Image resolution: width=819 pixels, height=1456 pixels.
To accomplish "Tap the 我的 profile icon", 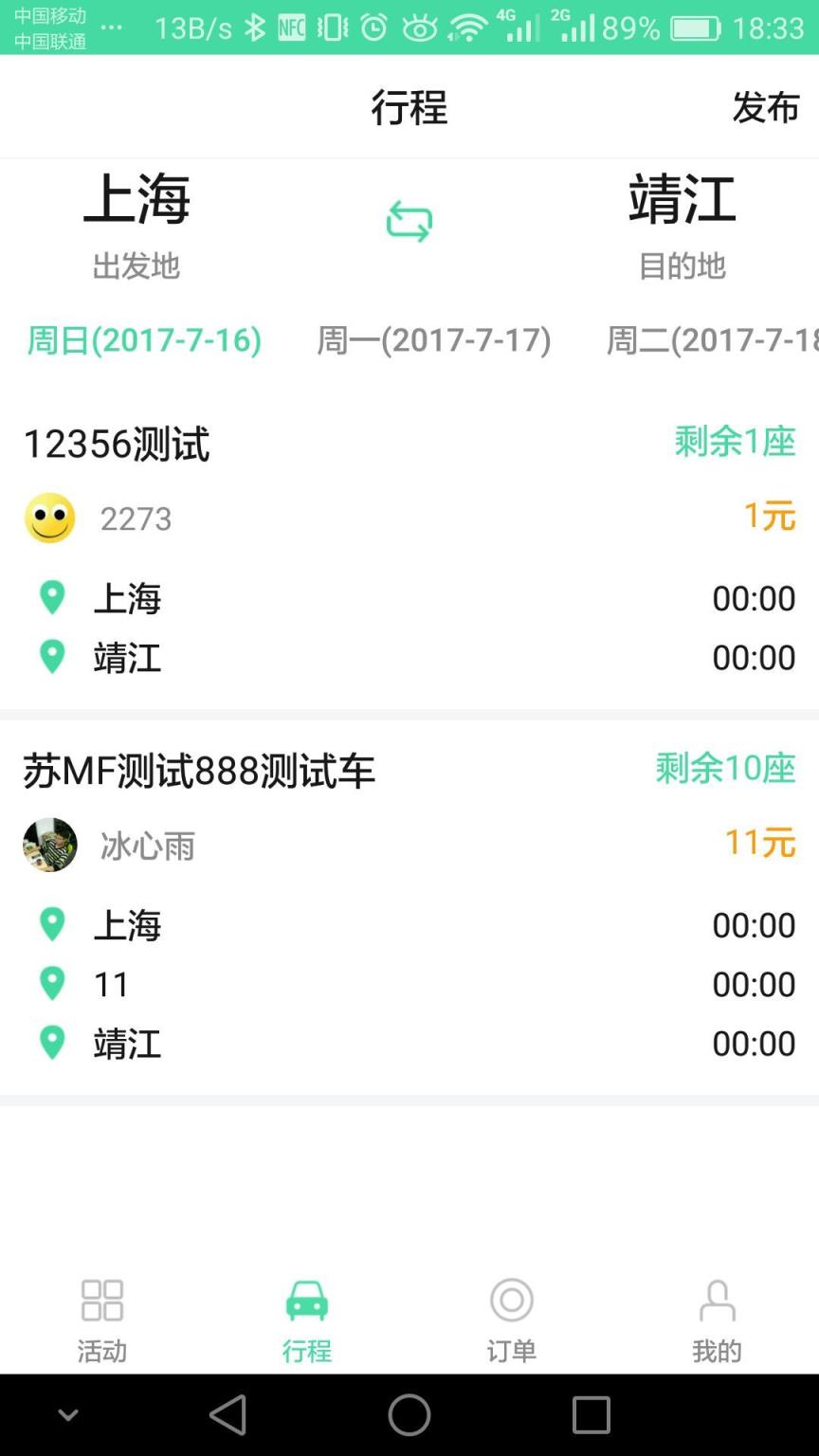I will click(716, 1300).
